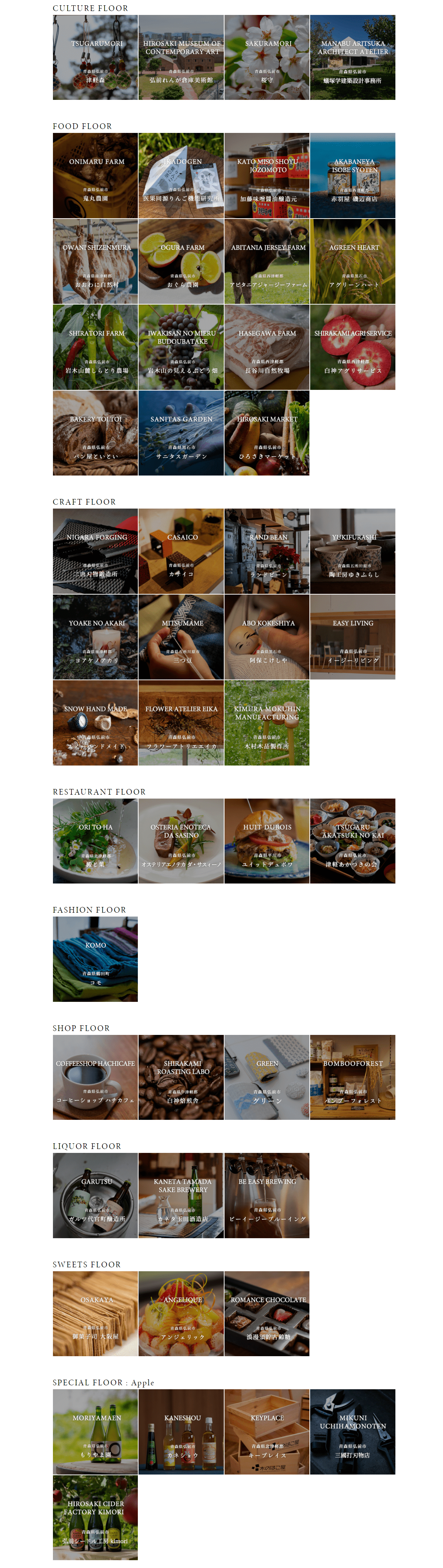
Task: Select the Keyplace apple tile
Action: point(266,1432)
